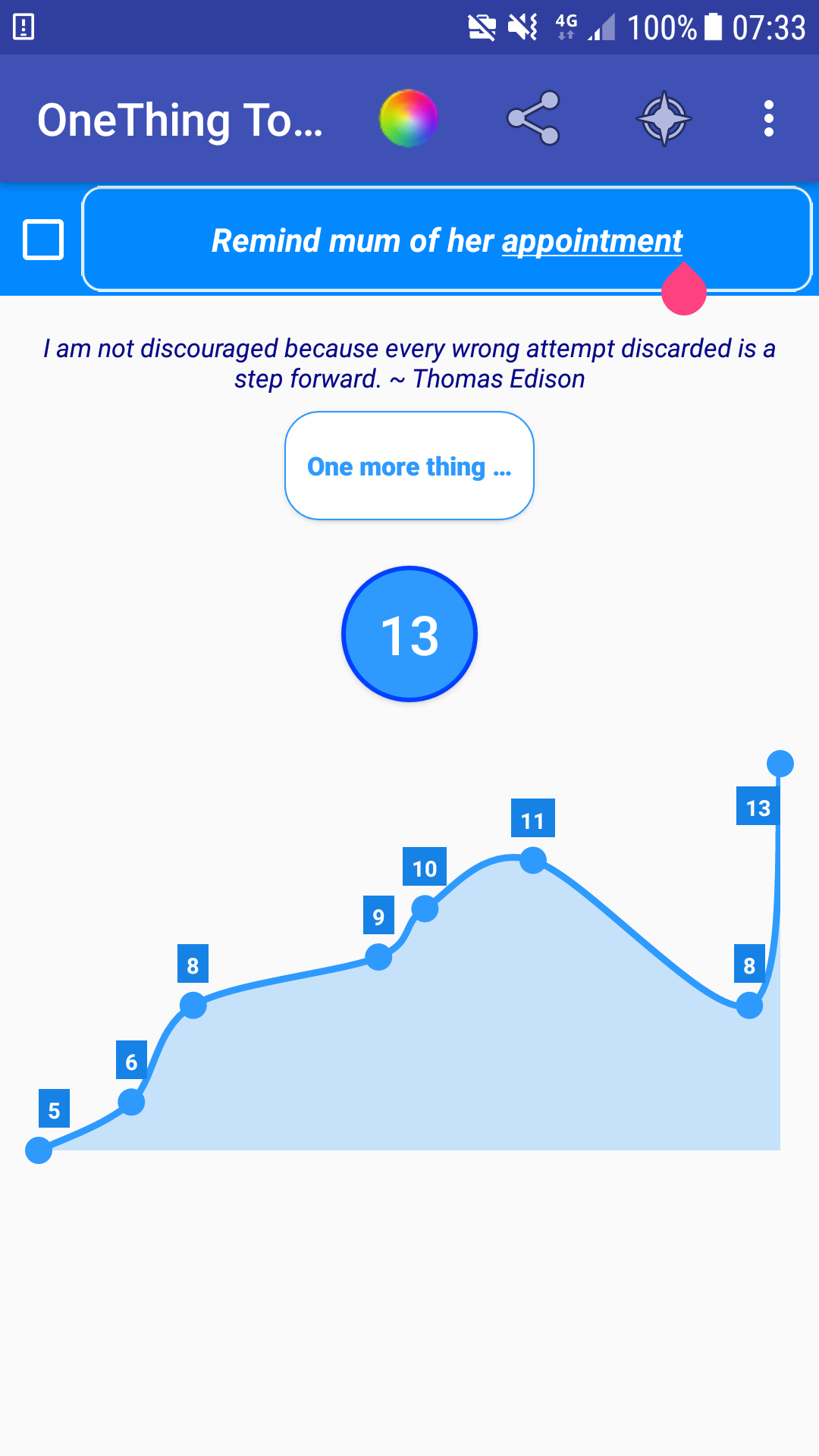Open the color wheel theme picker
This screenshot has height=1456, width=819.
pos(408,118)
